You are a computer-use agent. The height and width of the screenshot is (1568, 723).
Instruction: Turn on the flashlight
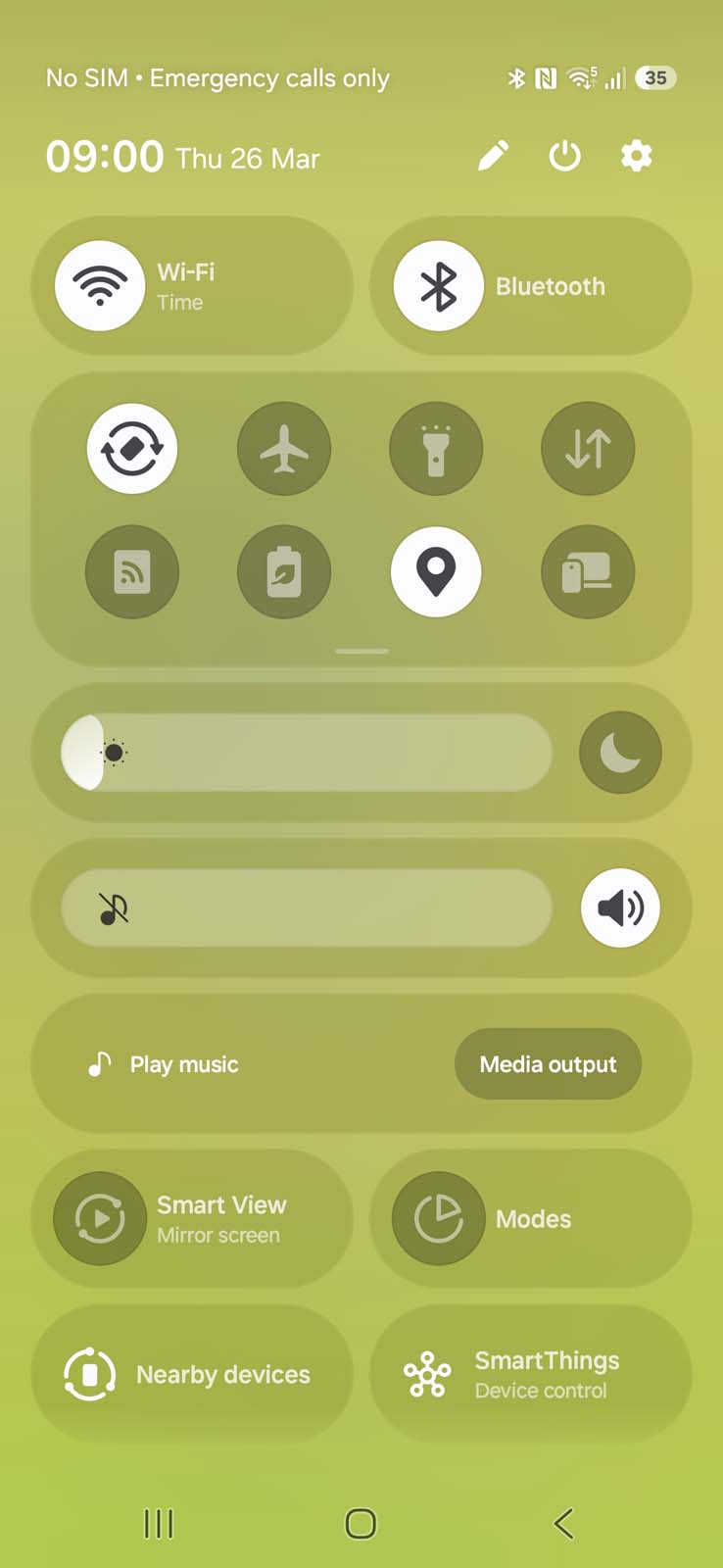436,449
